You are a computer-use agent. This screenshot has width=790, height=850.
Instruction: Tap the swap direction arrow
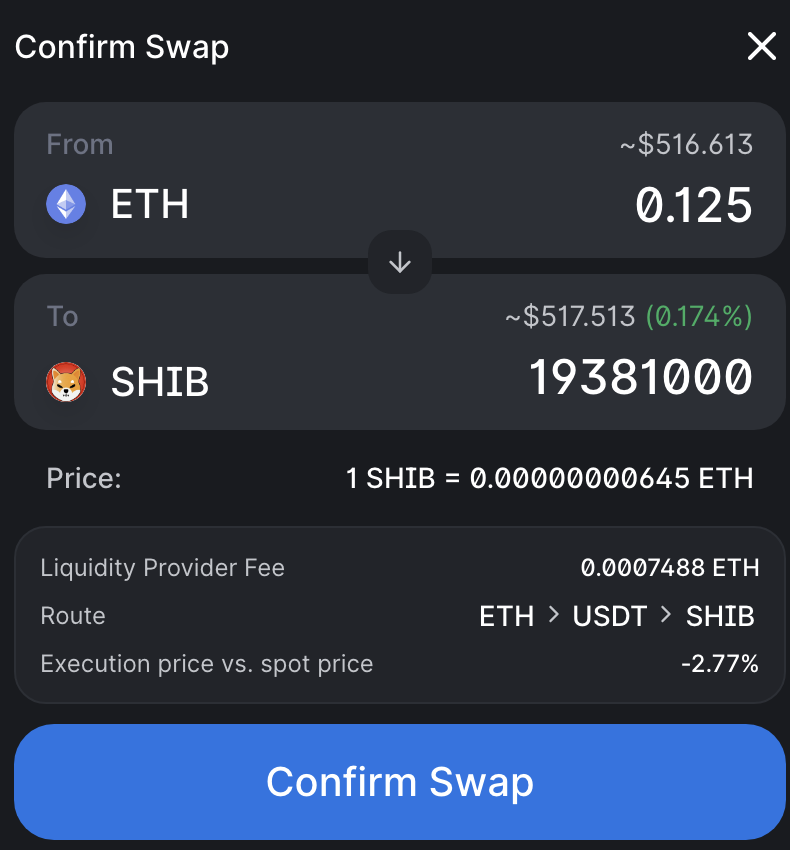pyautogui.click(x=400, y=262)
